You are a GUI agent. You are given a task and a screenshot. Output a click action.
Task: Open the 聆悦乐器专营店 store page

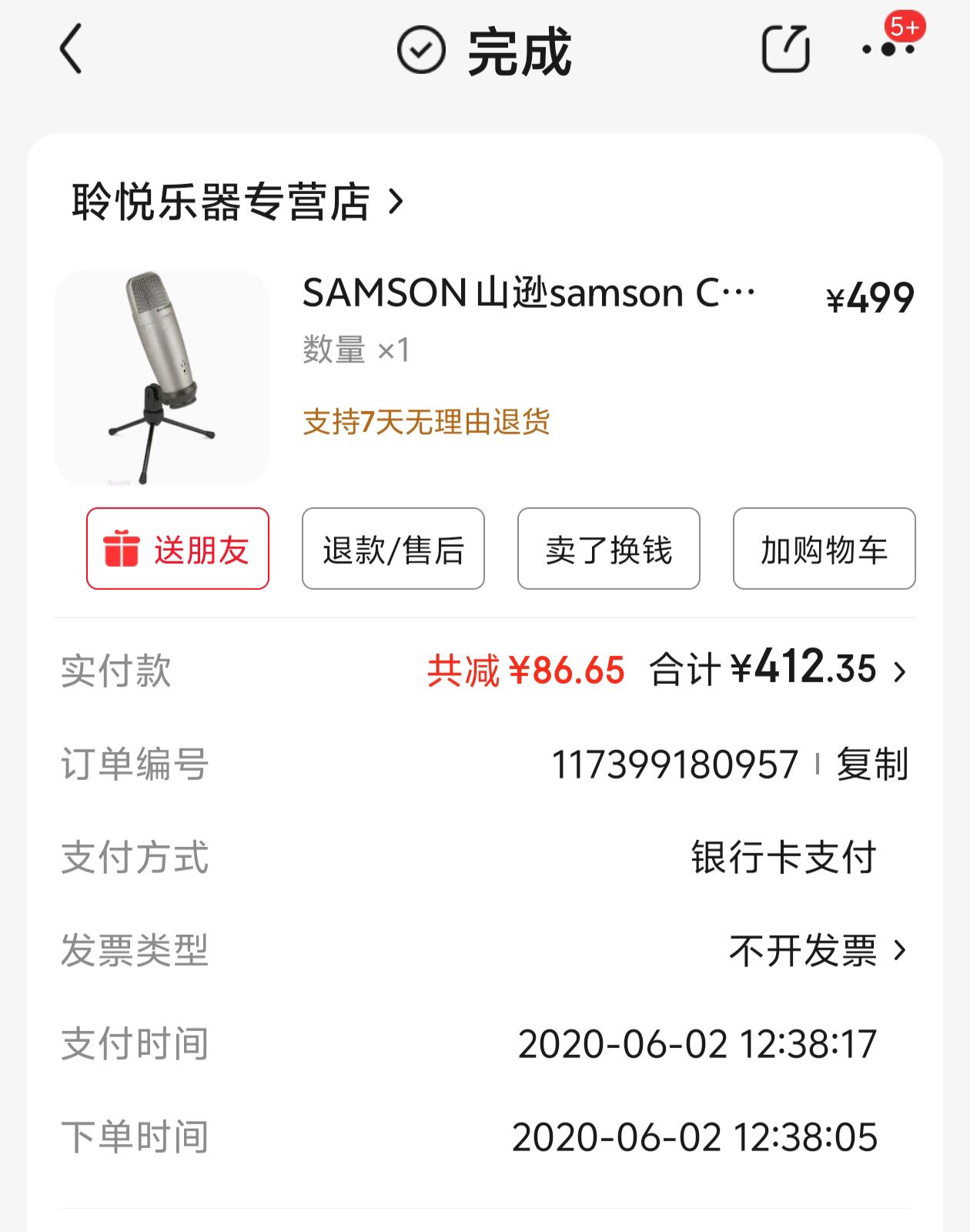tap(237, 203)
